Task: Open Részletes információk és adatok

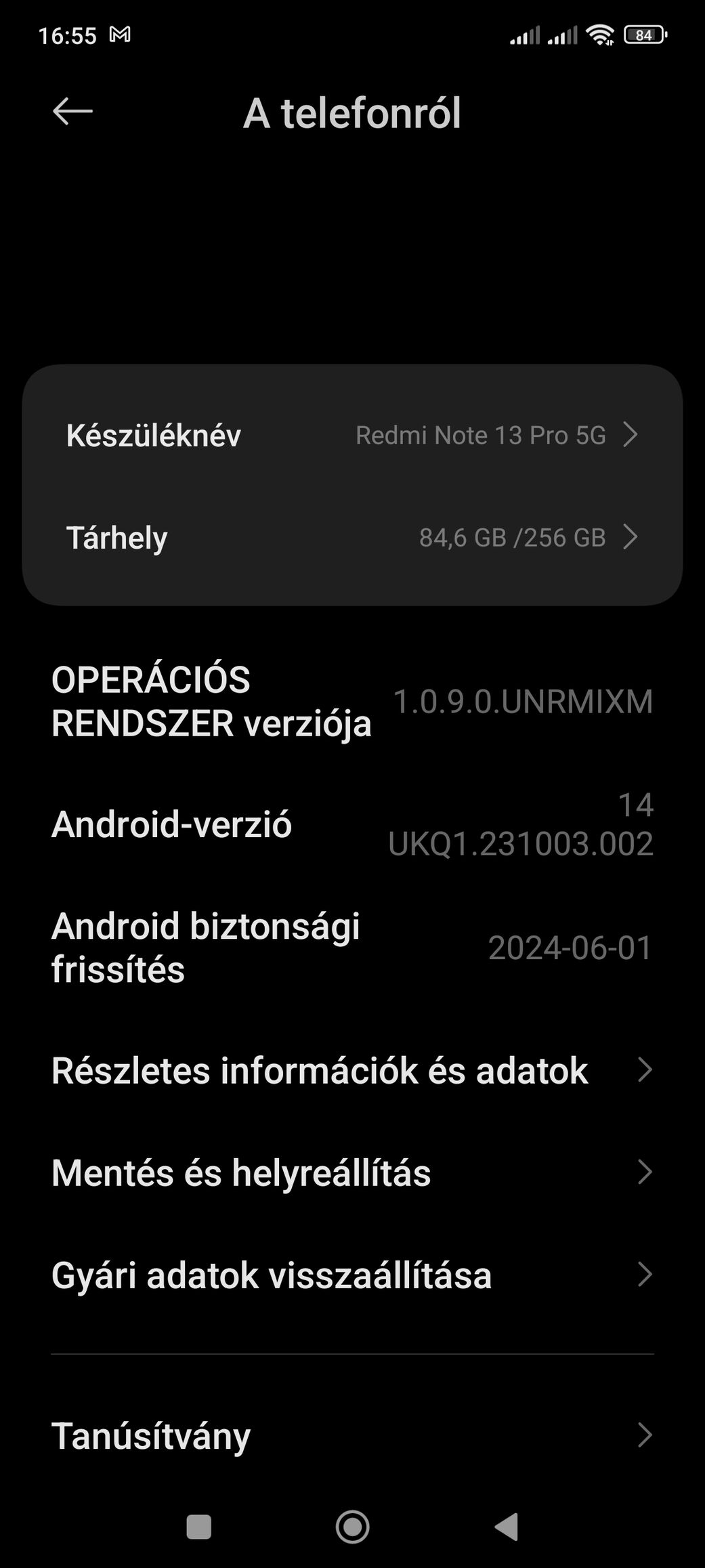Action: click(352, 1070)
